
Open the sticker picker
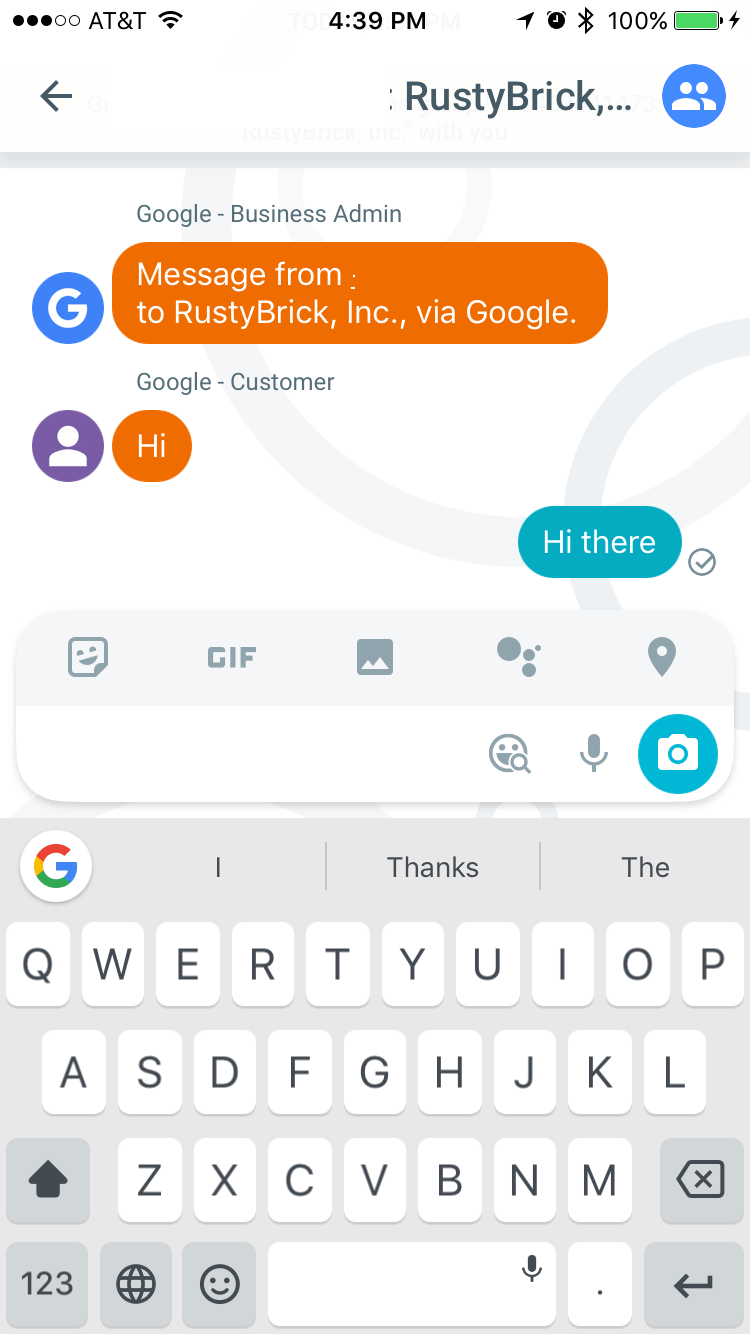pyautogui.click(x=88, y=657)
